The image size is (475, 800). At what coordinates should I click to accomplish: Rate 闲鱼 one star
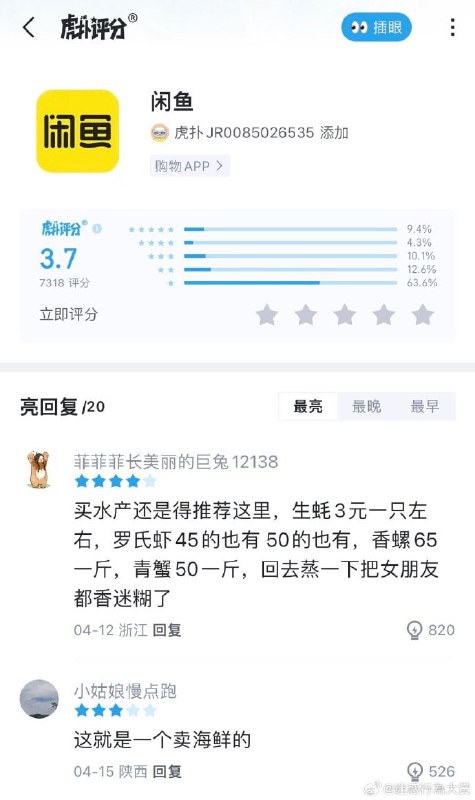[x=267, y=315]
